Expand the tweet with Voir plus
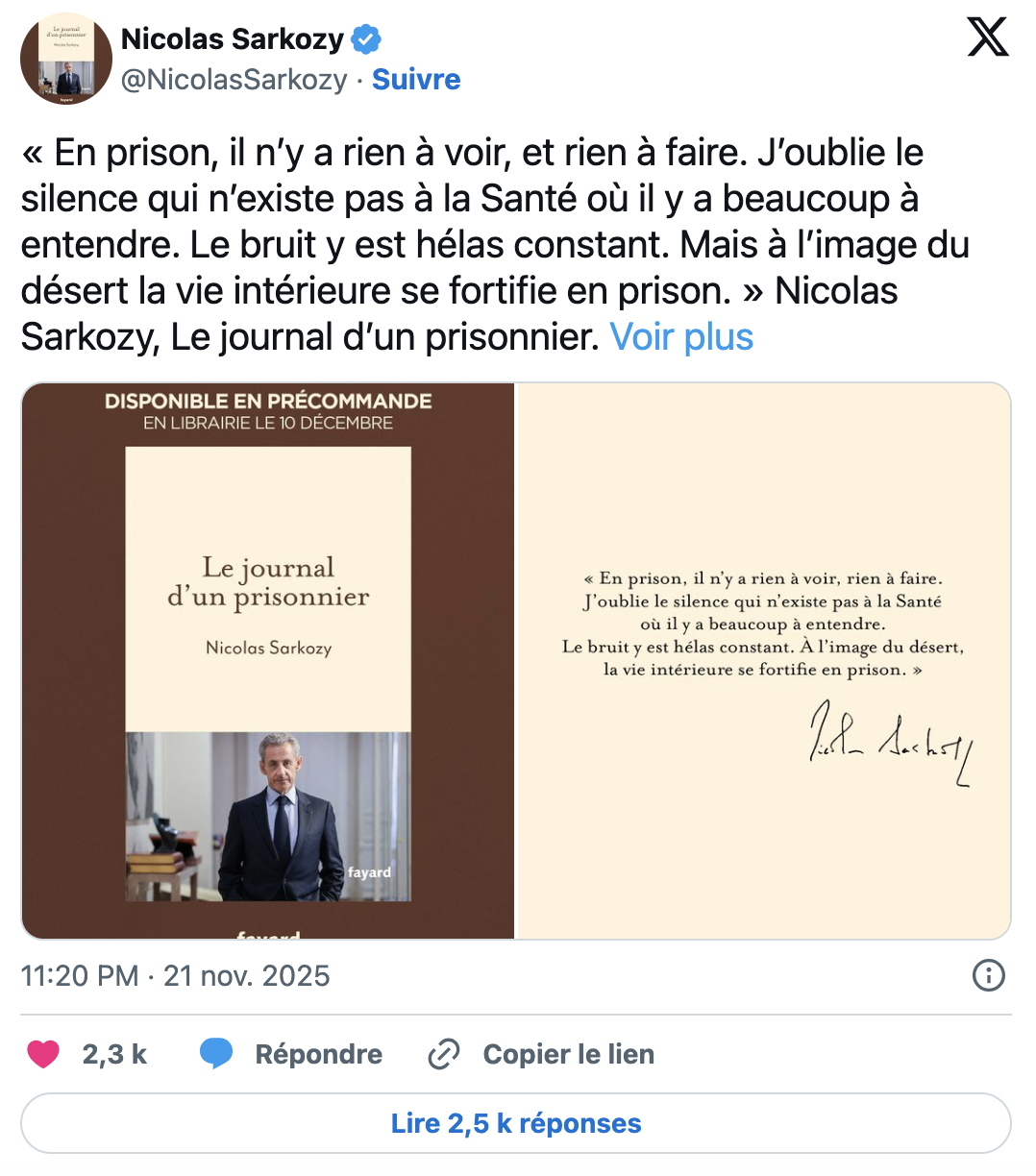This screenshot has height=1176, width=1036. tap(681, 337)
